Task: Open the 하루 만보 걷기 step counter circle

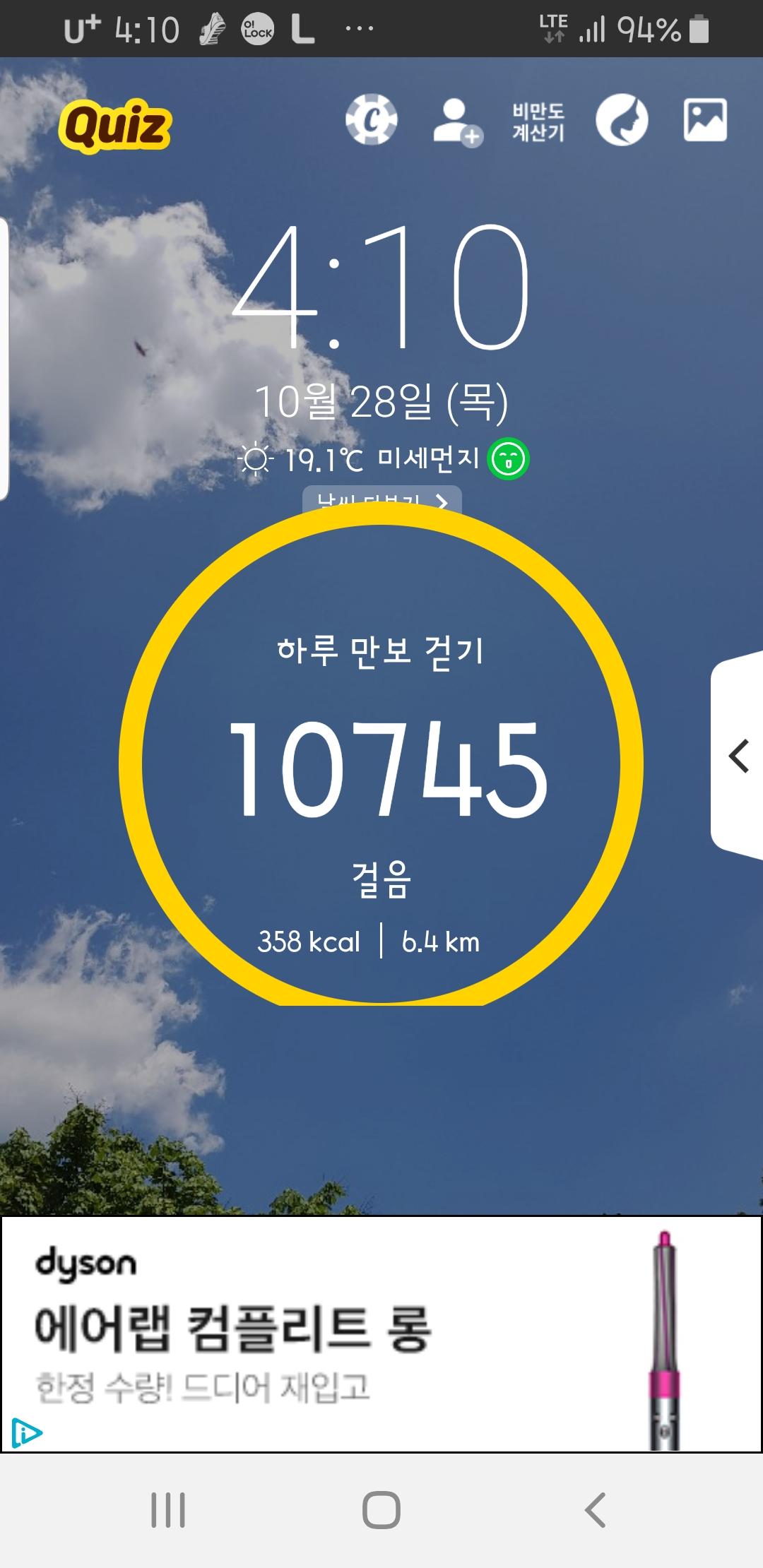Action: [x=381, y=763]
